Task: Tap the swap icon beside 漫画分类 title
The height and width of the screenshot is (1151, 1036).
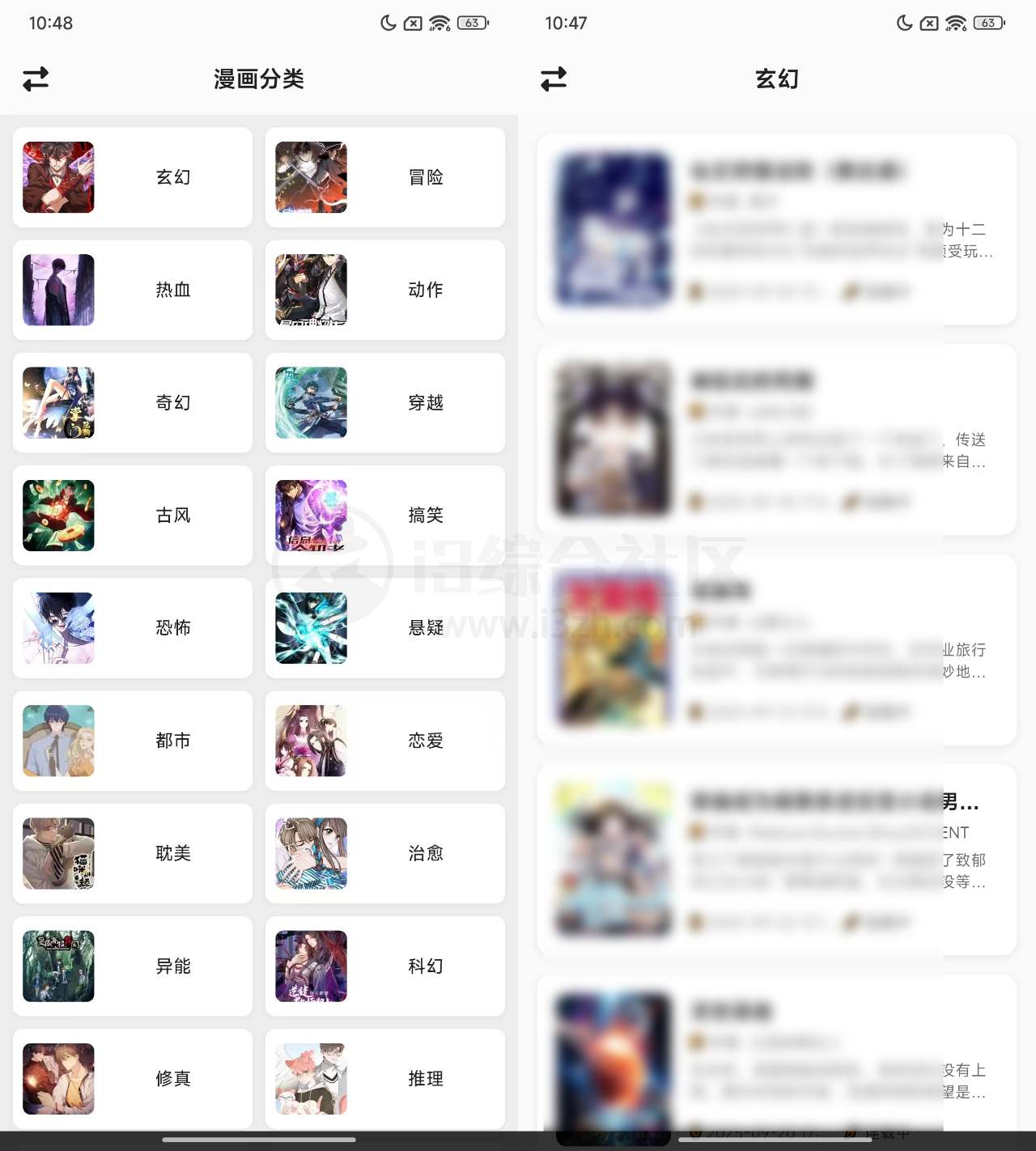Action: coord(36,79)
